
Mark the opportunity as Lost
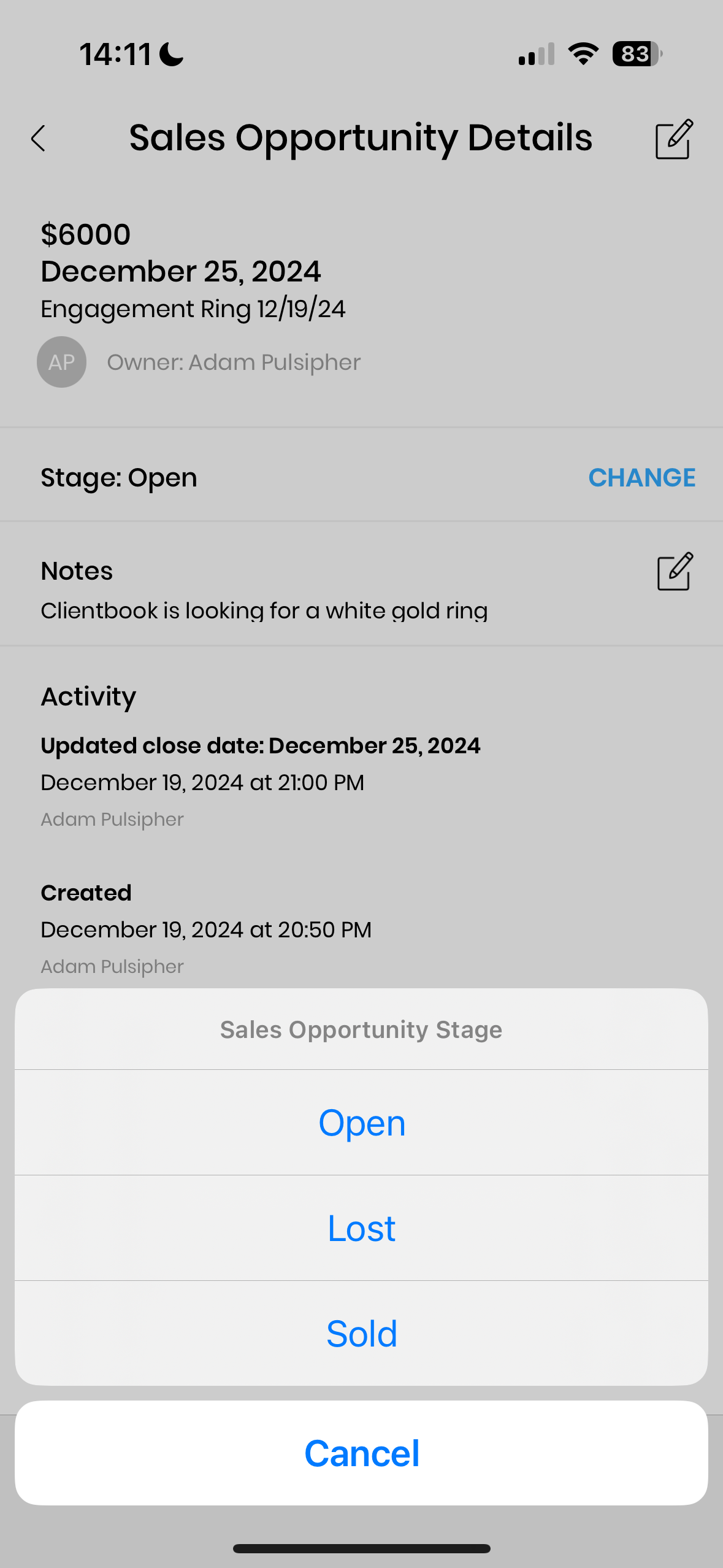click(x=362, y=1228)
